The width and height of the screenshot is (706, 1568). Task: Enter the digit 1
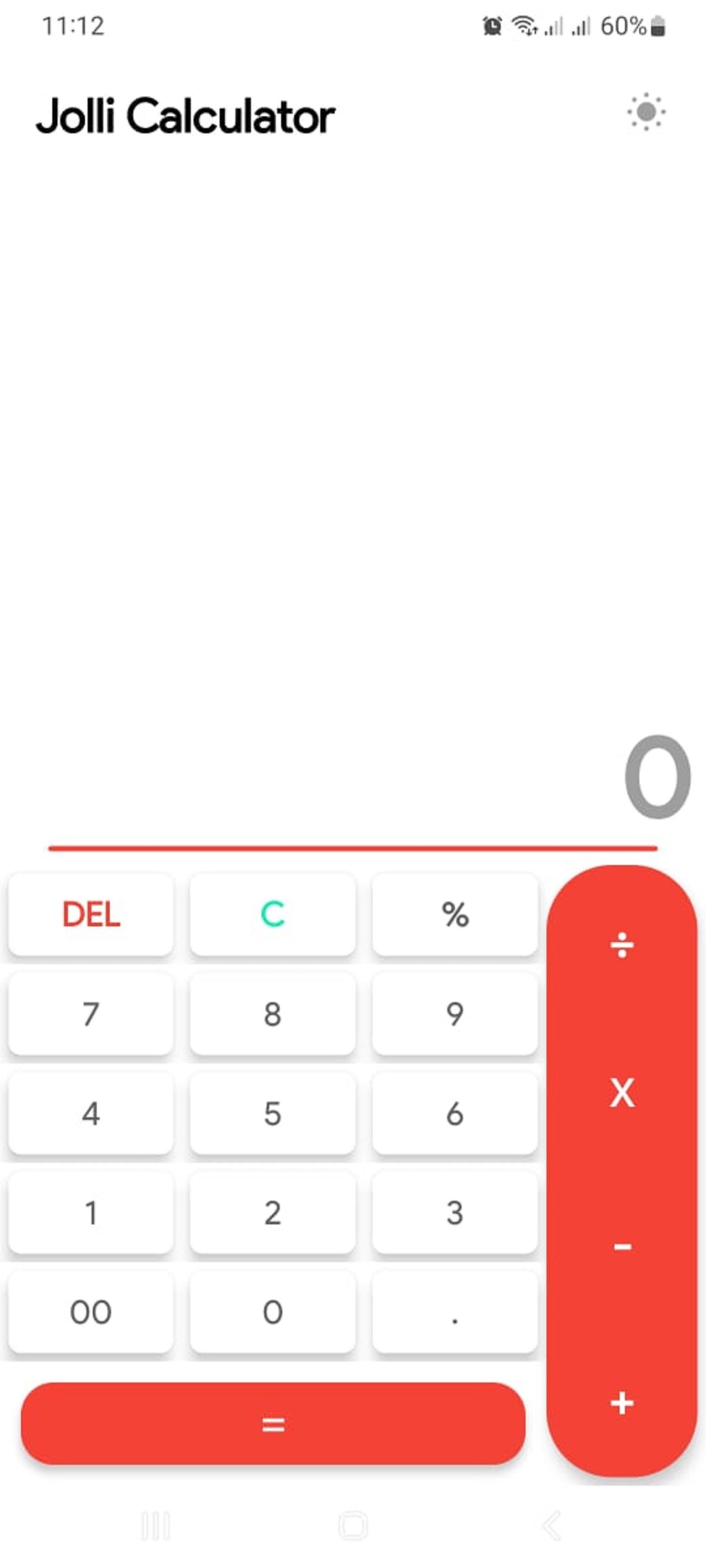(x=91, y=1213)
